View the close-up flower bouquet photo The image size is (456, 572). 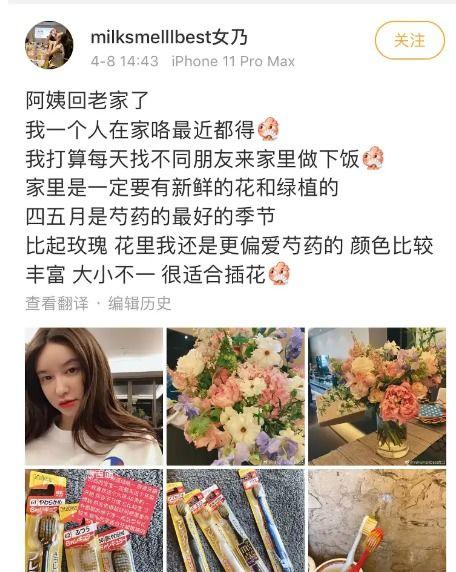tap(236, 396)
